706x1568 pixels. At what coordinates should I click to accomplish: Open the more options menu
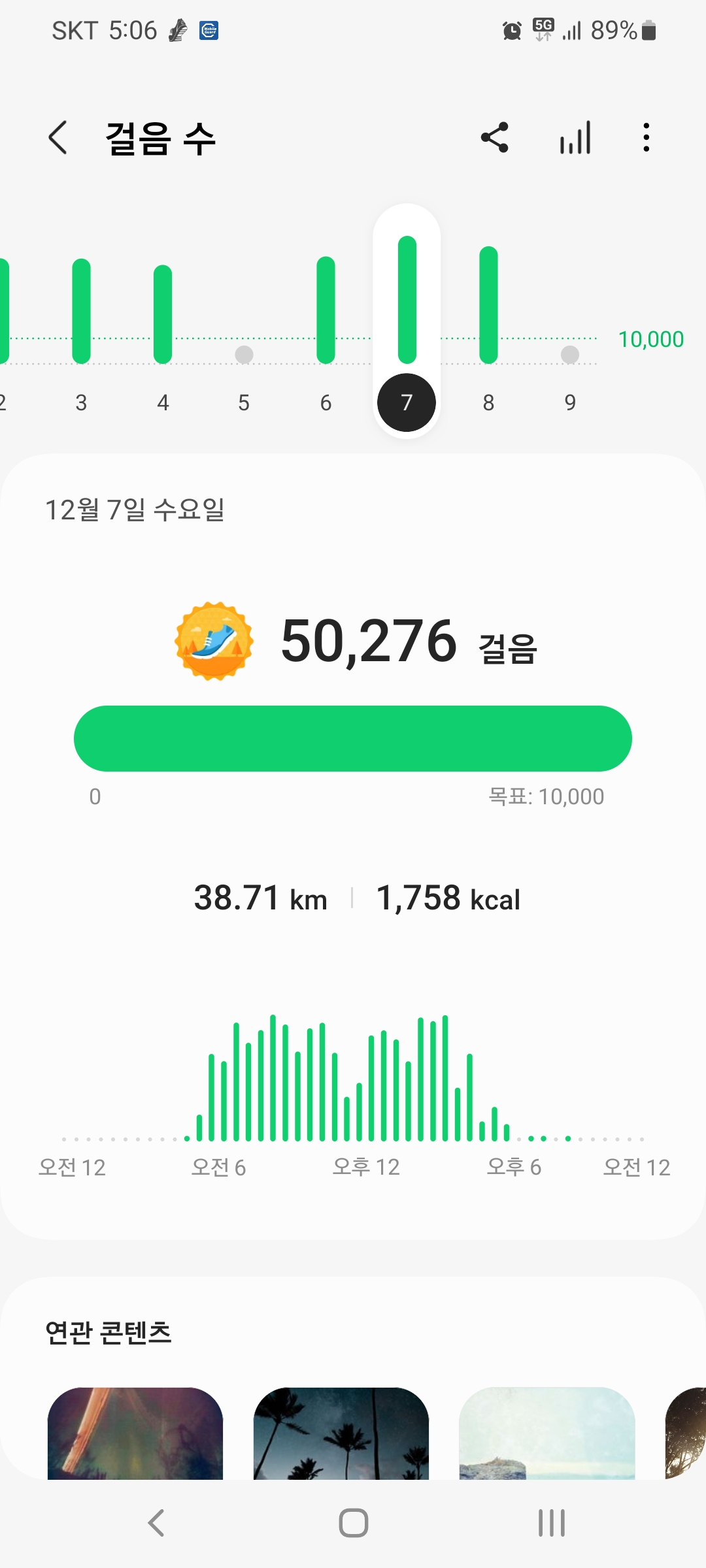click(x=646, y=138)
